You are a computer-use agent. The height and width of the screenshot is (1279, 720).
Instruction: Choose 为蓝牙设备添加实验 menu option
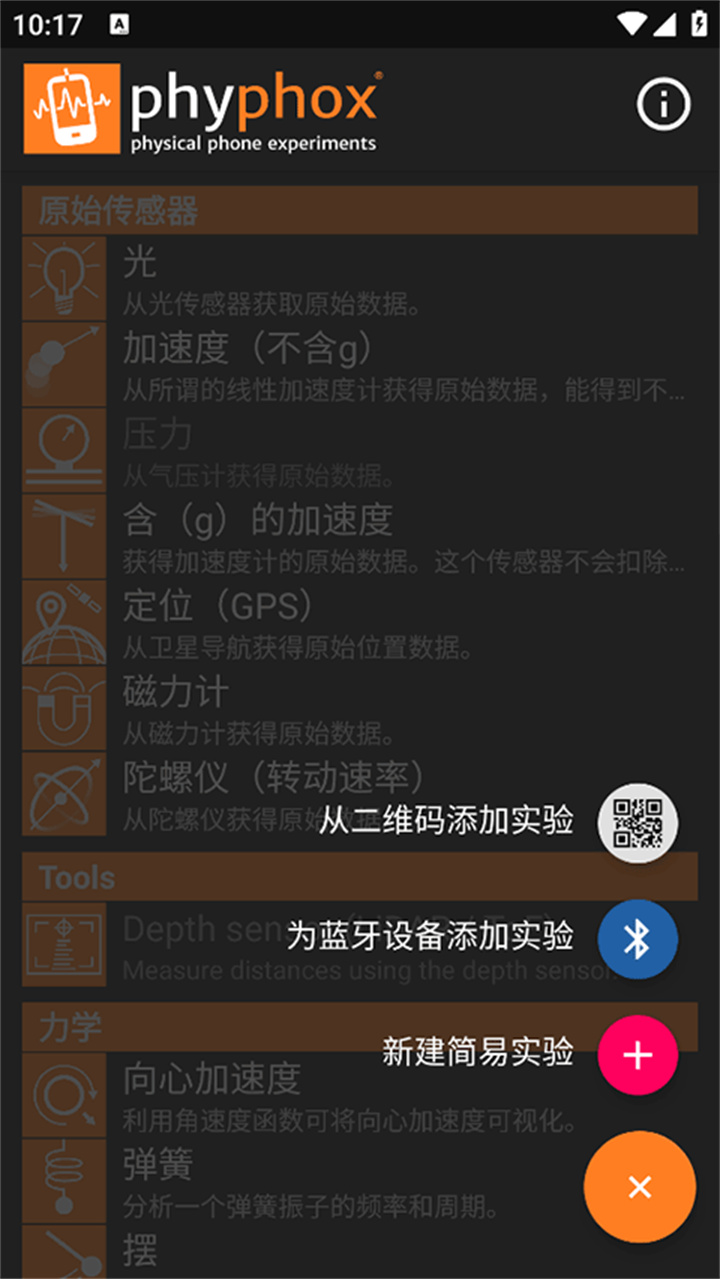point(430,937)
